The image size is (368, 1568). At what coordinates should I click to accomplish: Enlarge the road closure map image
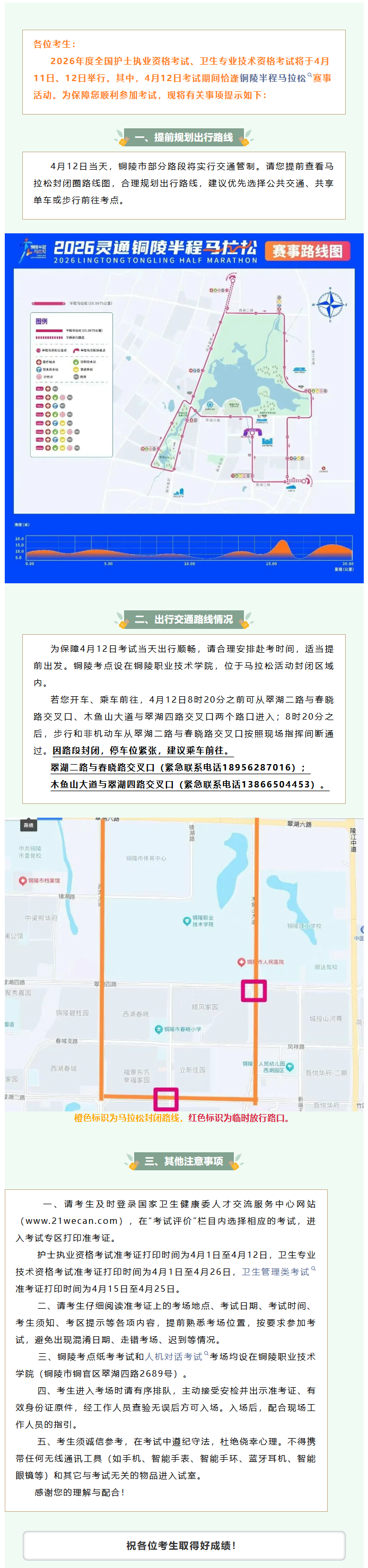pyautogui.click(x=183, y=963)
